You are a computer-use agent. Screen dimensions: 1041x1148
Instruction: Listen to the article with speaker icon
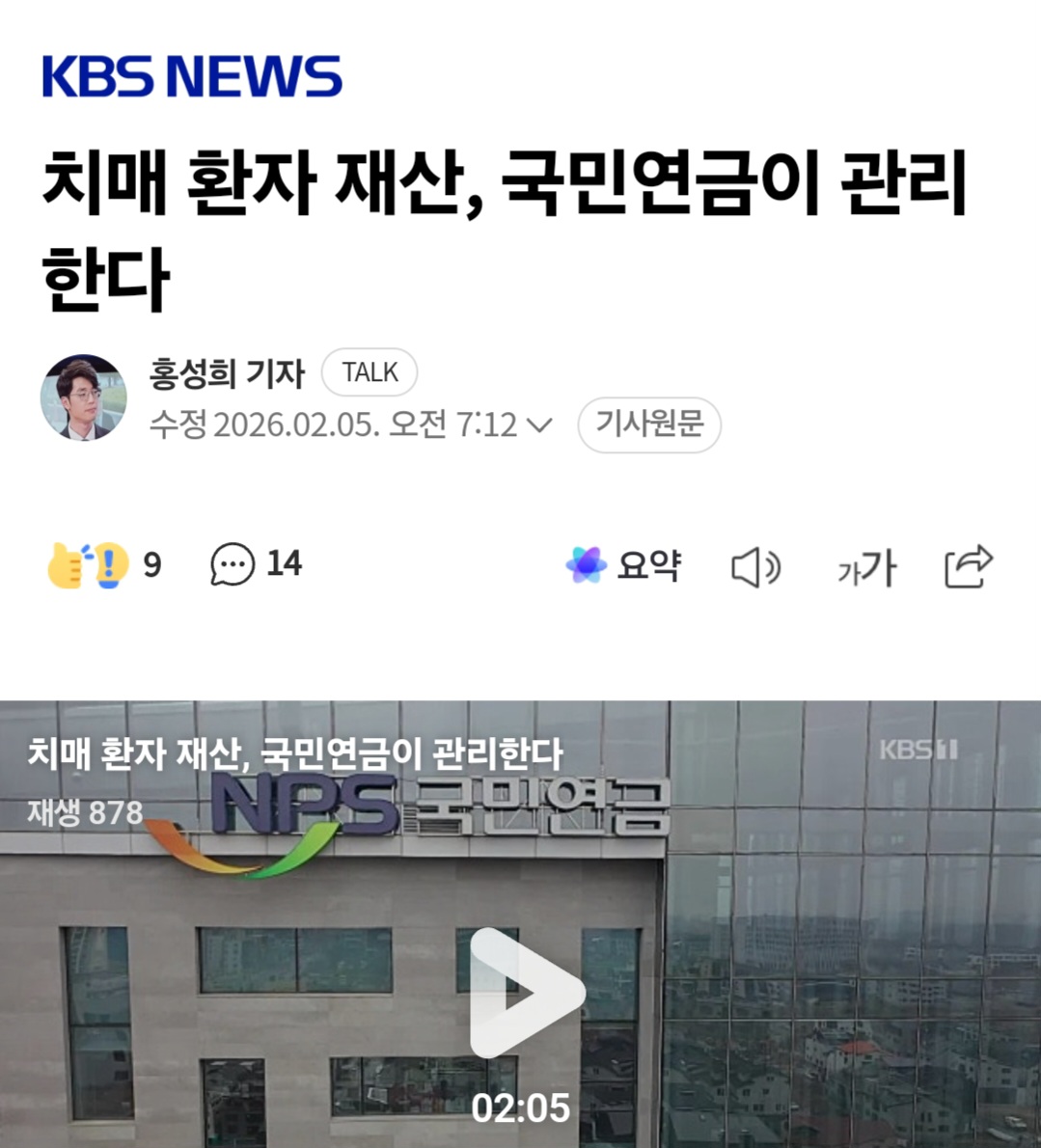point(755,566)
